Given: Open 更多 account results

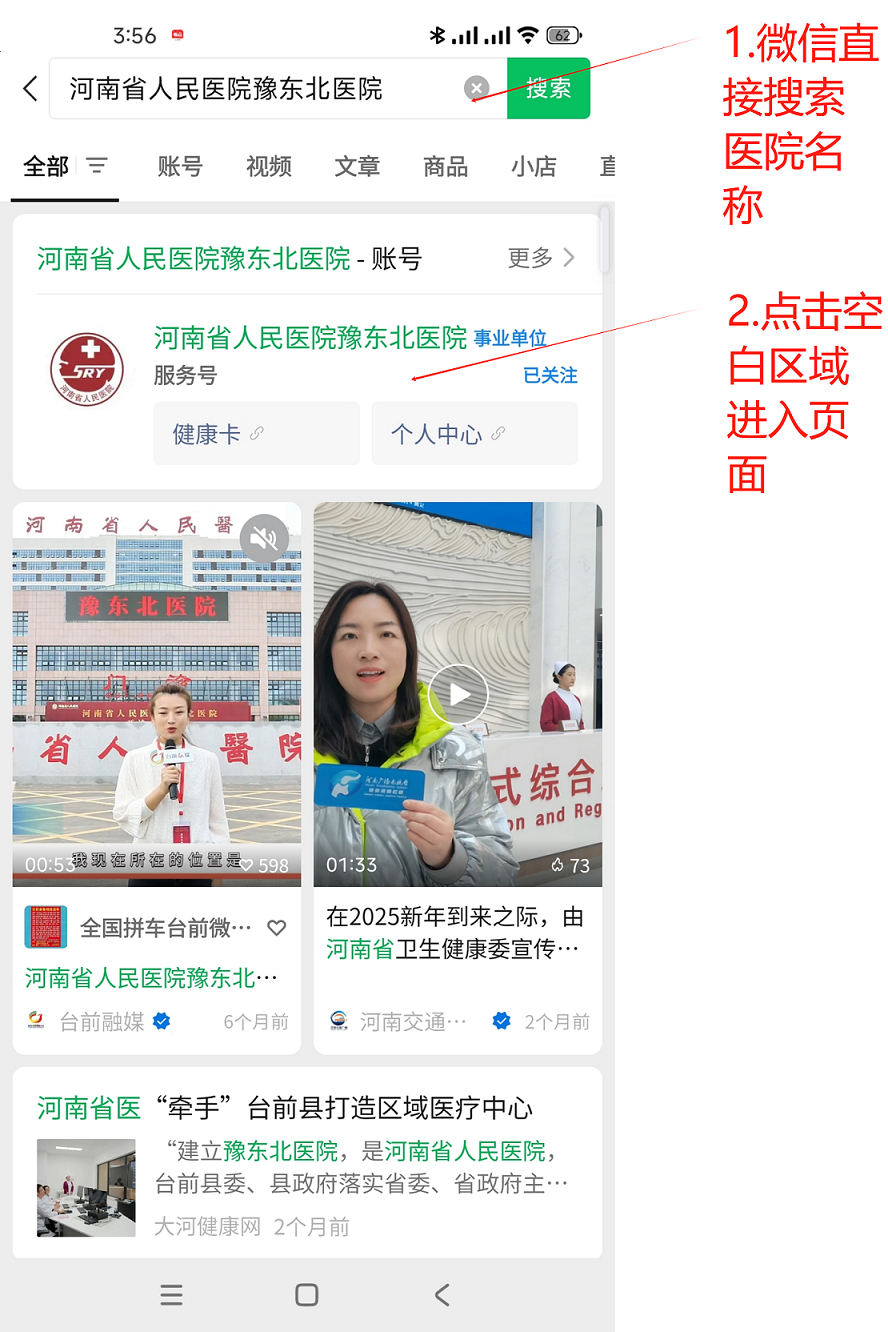Looking at the screenshot, I should tap(541, 258).
